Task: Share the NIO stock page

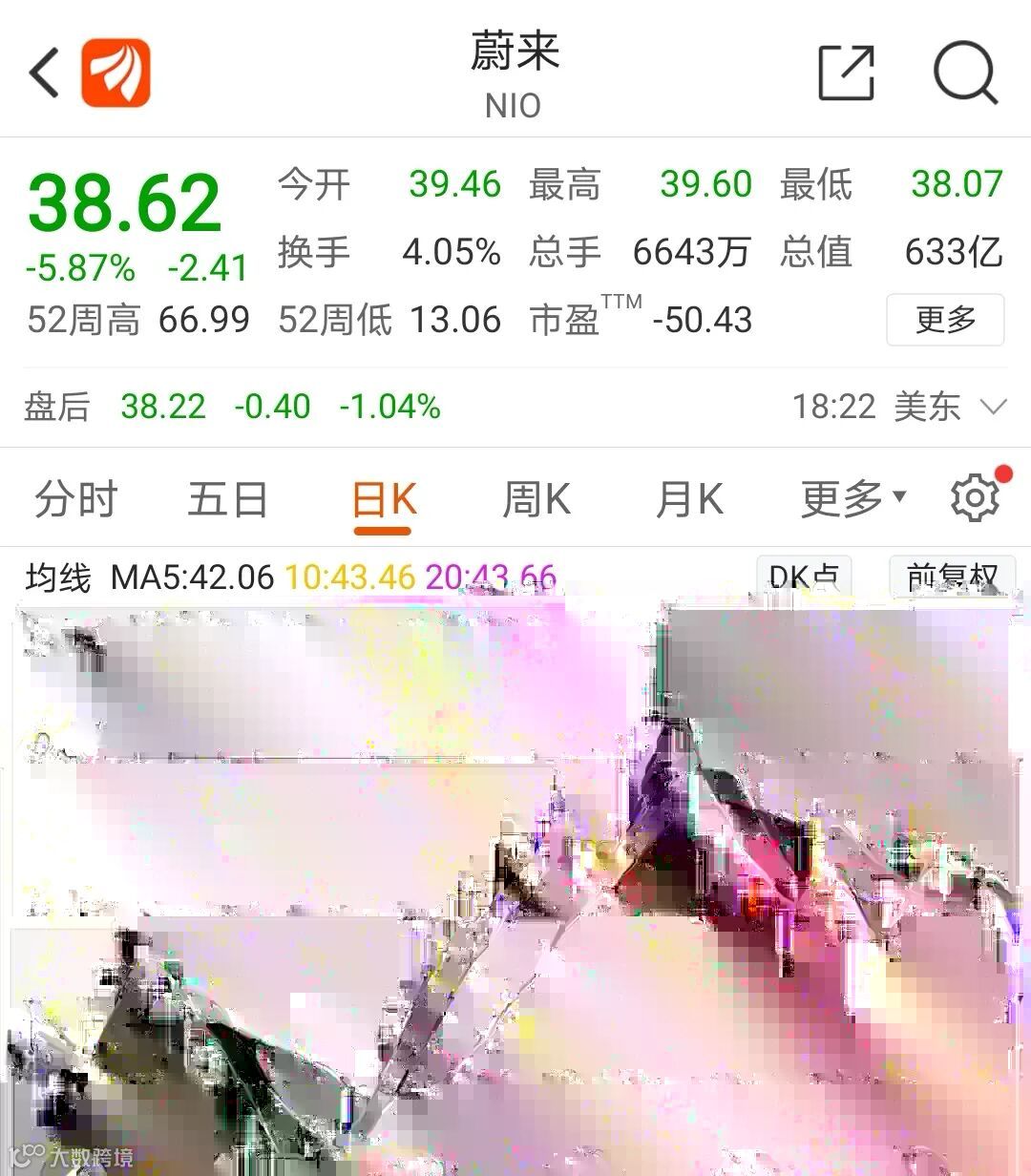Action: [847, 73]
